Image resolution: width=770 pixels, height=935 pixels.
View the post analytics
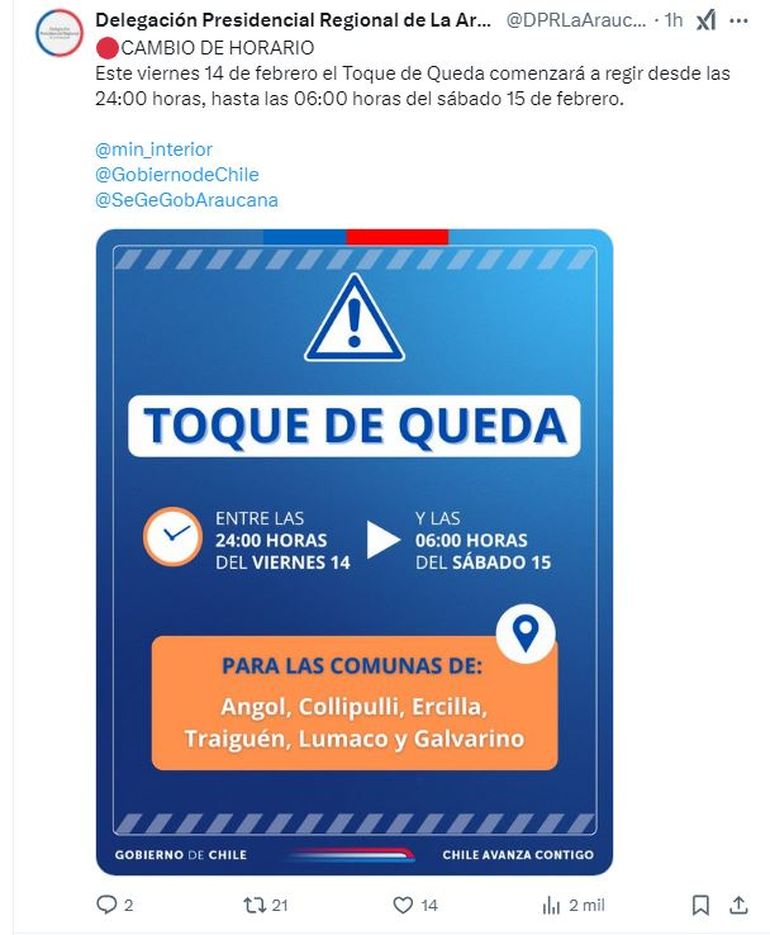click(552, 905)
